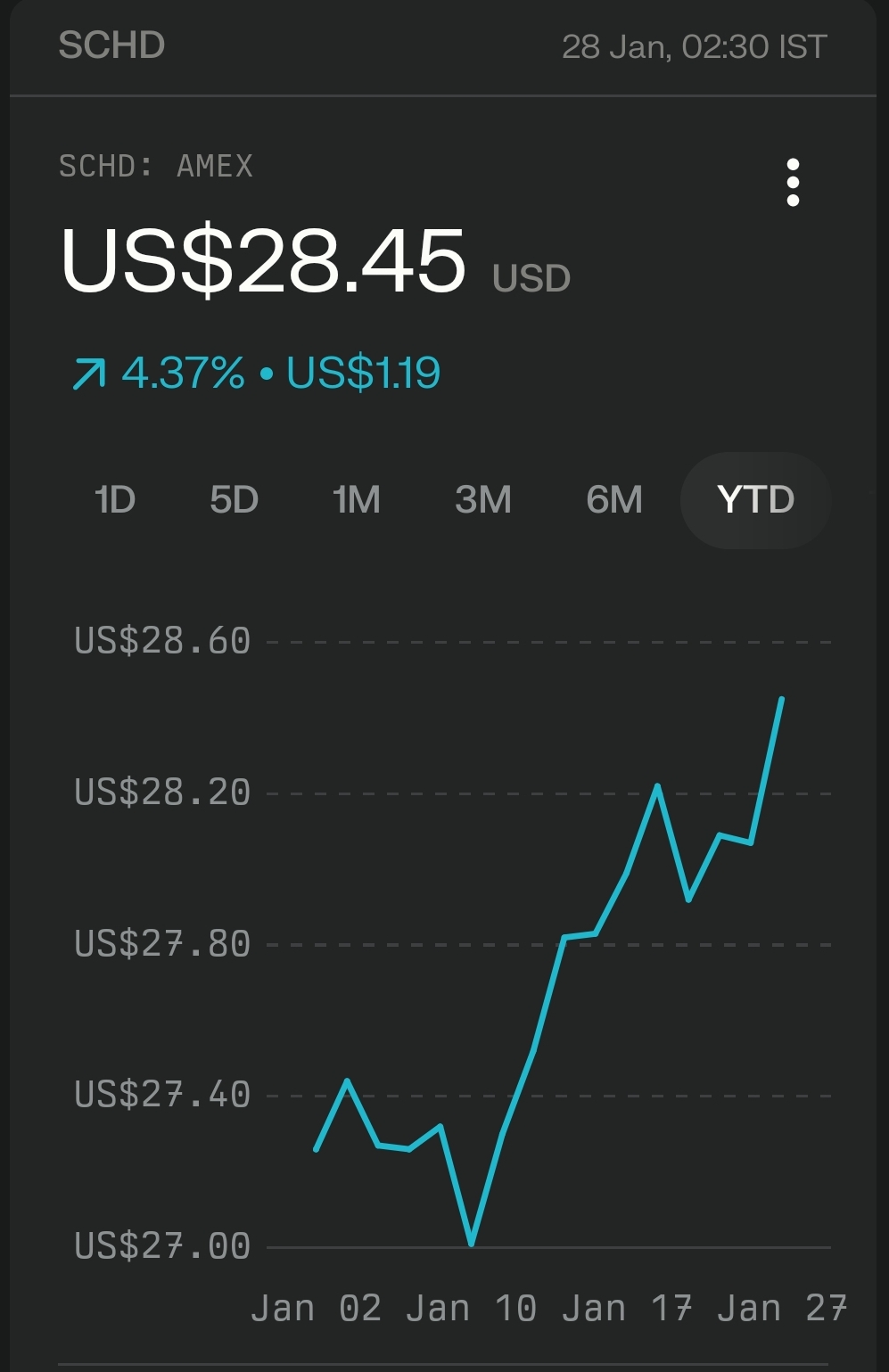Switch to the 3M range

(x=482, y=499)
